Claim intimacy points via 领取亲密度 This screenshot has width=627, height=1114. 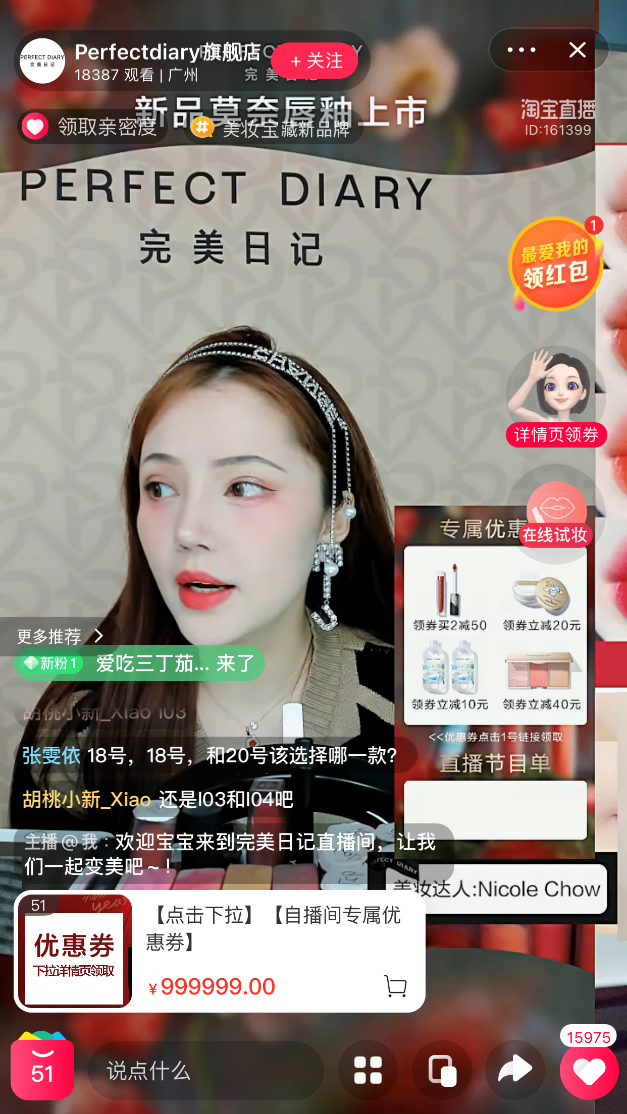pyautogui.click(x=90, y=127)
